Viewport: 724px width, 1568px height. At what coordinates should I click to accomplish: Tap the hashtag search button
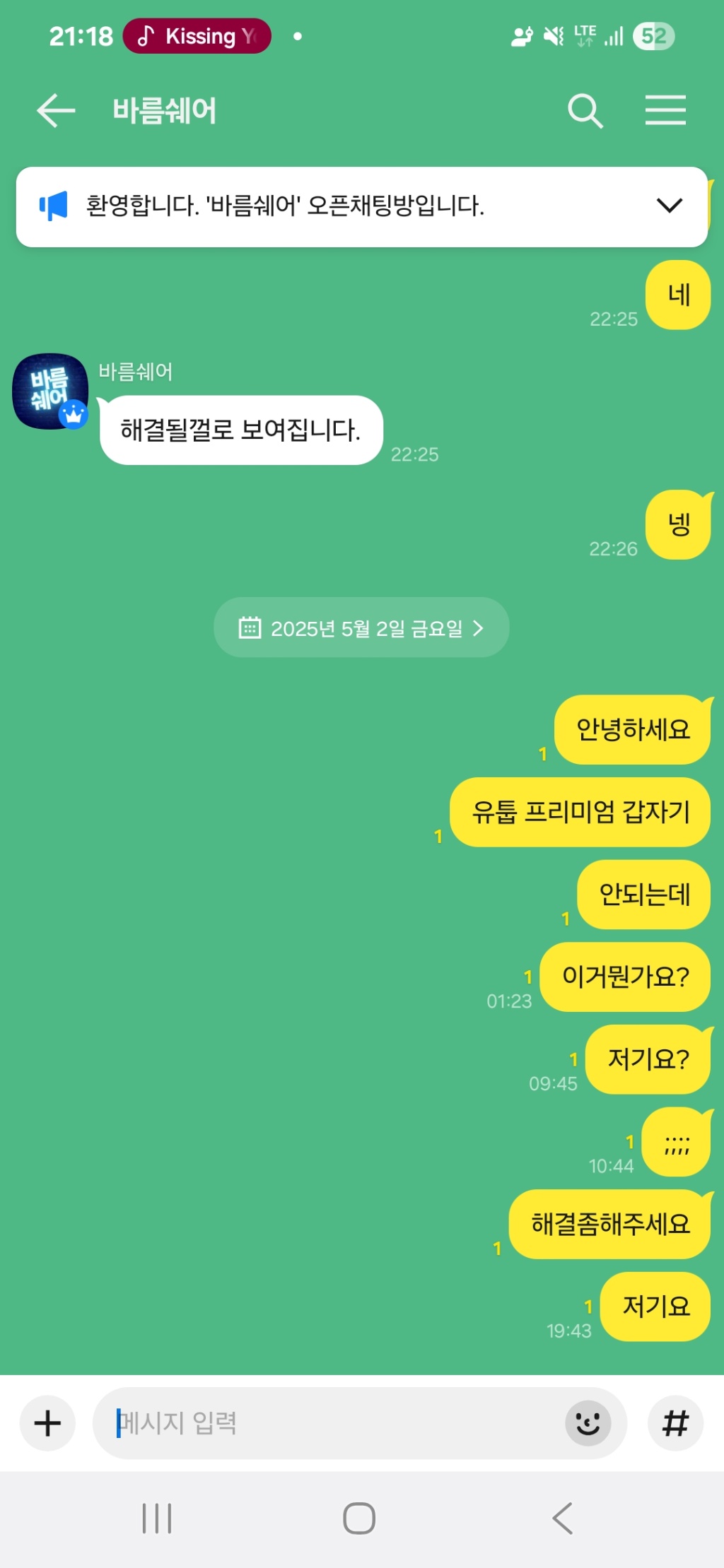[x=675, y=1422]
